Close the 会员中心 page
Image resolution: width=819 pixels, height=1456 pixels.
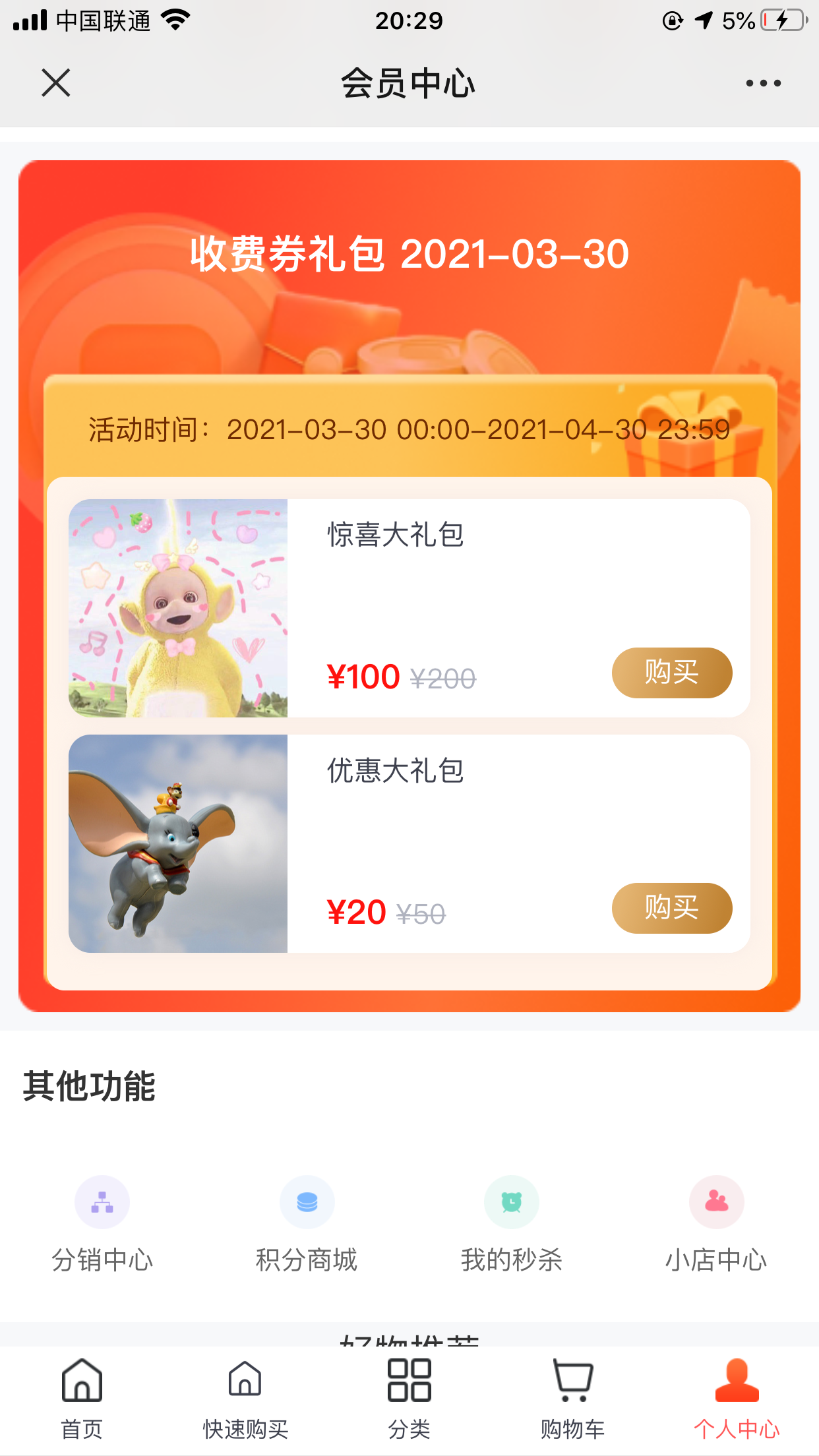56,83
